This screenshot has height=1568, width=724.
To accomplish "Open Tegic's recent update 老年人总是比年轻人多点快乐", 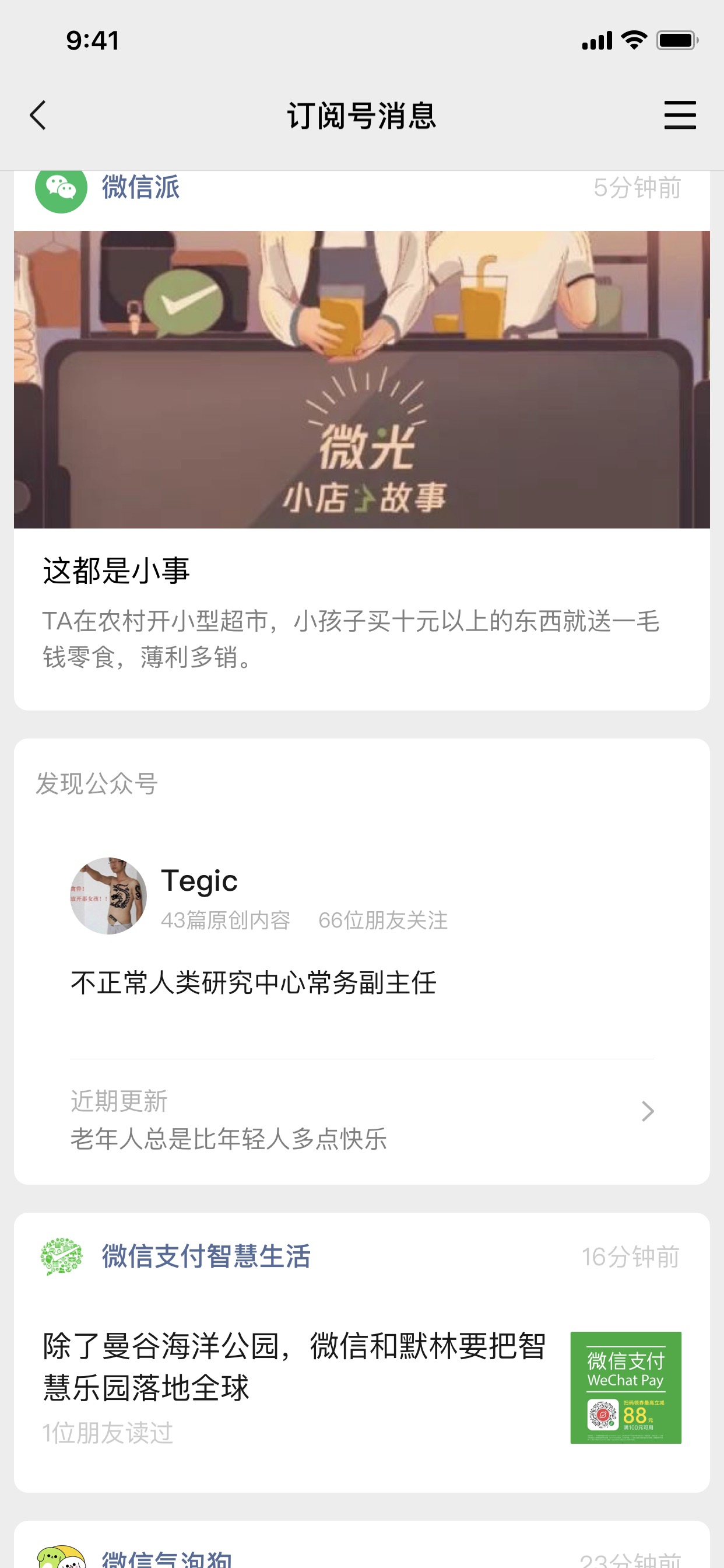I will coord(361,1121).
